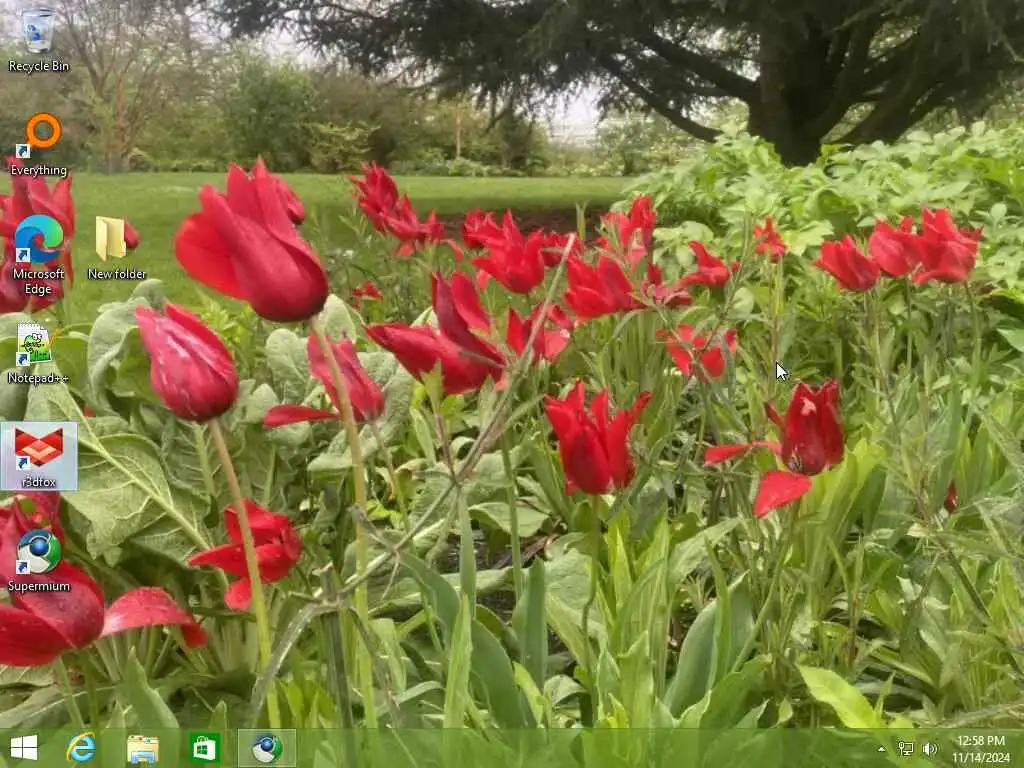Open the Windows Start button
The width and height of the screenshot is (1024, 768).
tap(23, 748)
